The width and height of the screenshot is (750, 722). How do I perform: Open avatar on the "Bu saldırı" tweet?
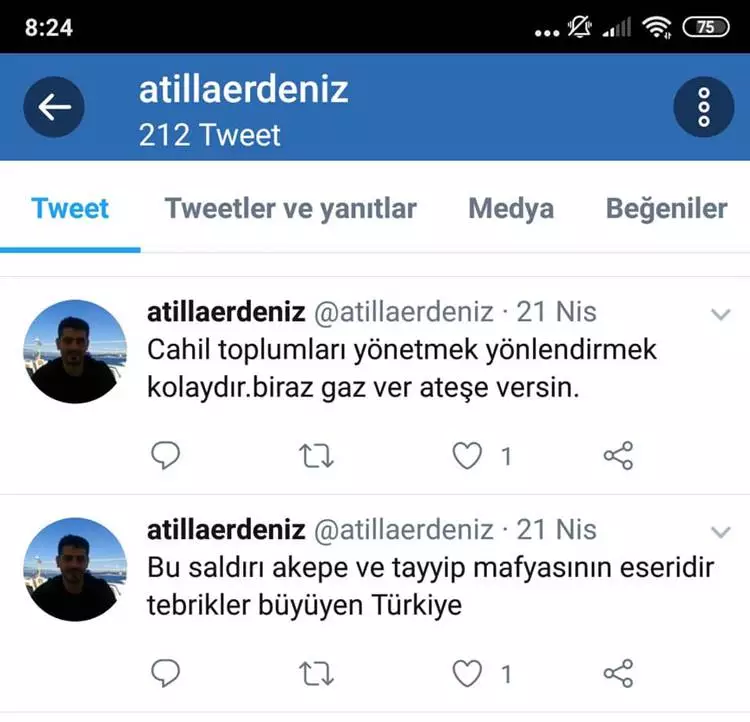(x=73, y=569)
